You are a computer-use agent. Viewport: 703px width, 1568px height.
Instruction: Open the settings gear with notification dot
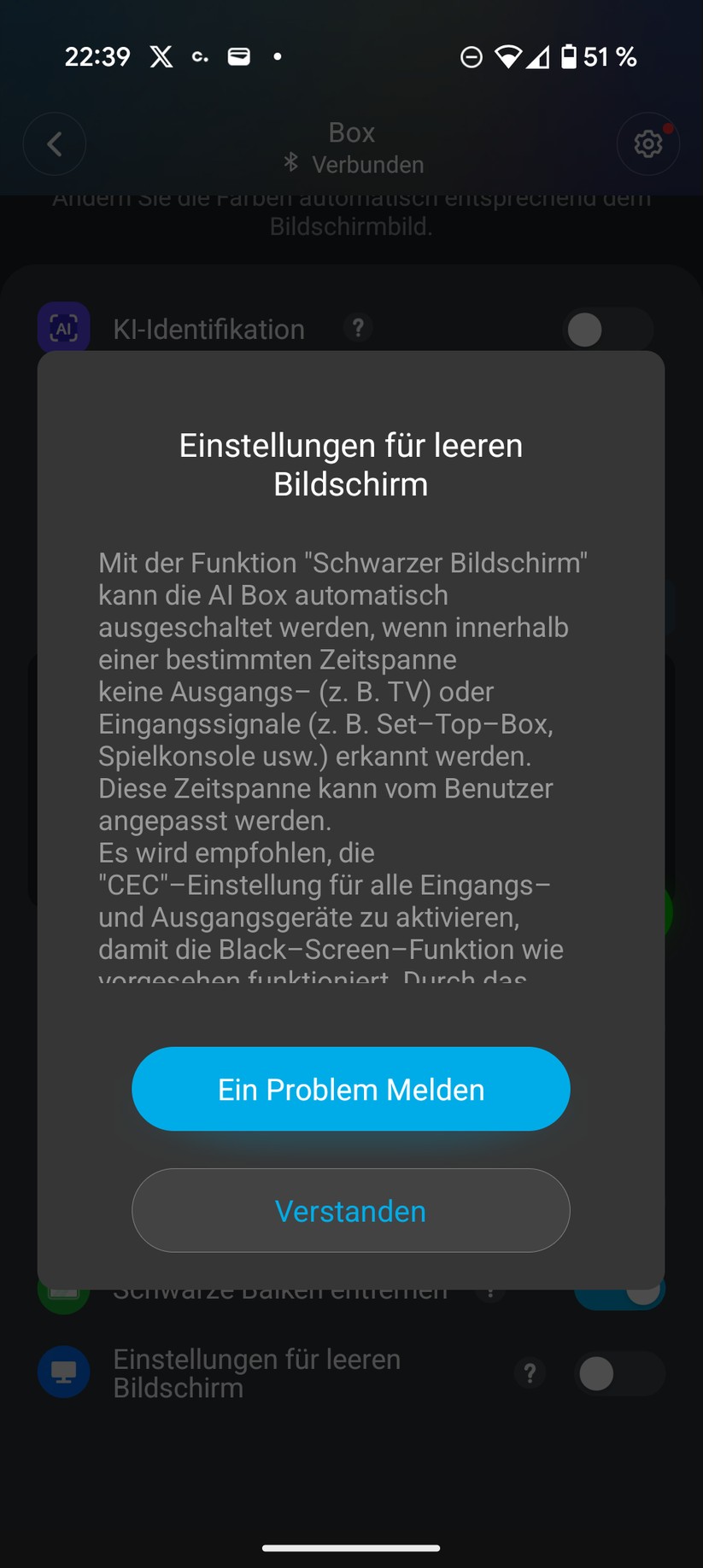pyautogui.click(x=648, y=143)
